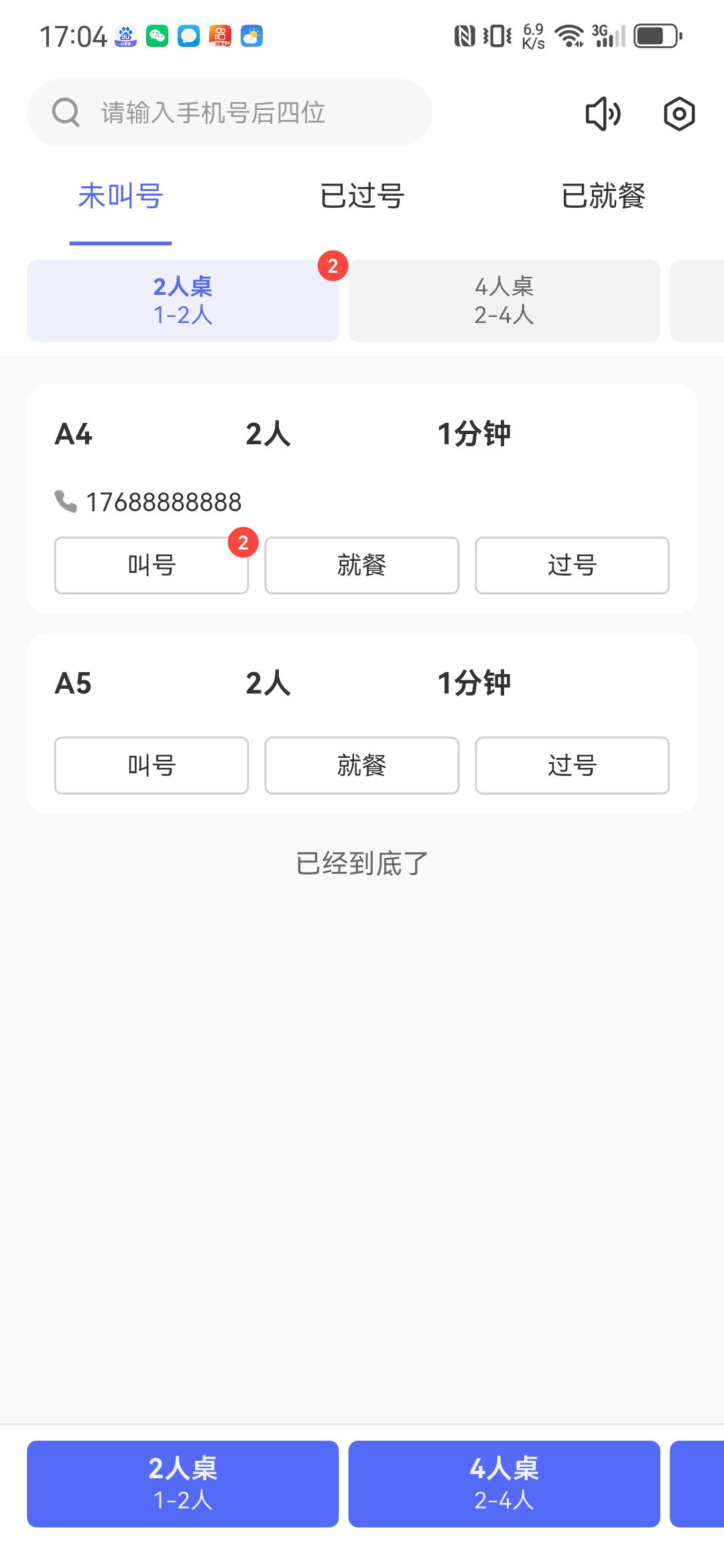Screen dimensions: 724x1568
Task: Open settings via the hexagon icon
Action: (x=679, y=113)
